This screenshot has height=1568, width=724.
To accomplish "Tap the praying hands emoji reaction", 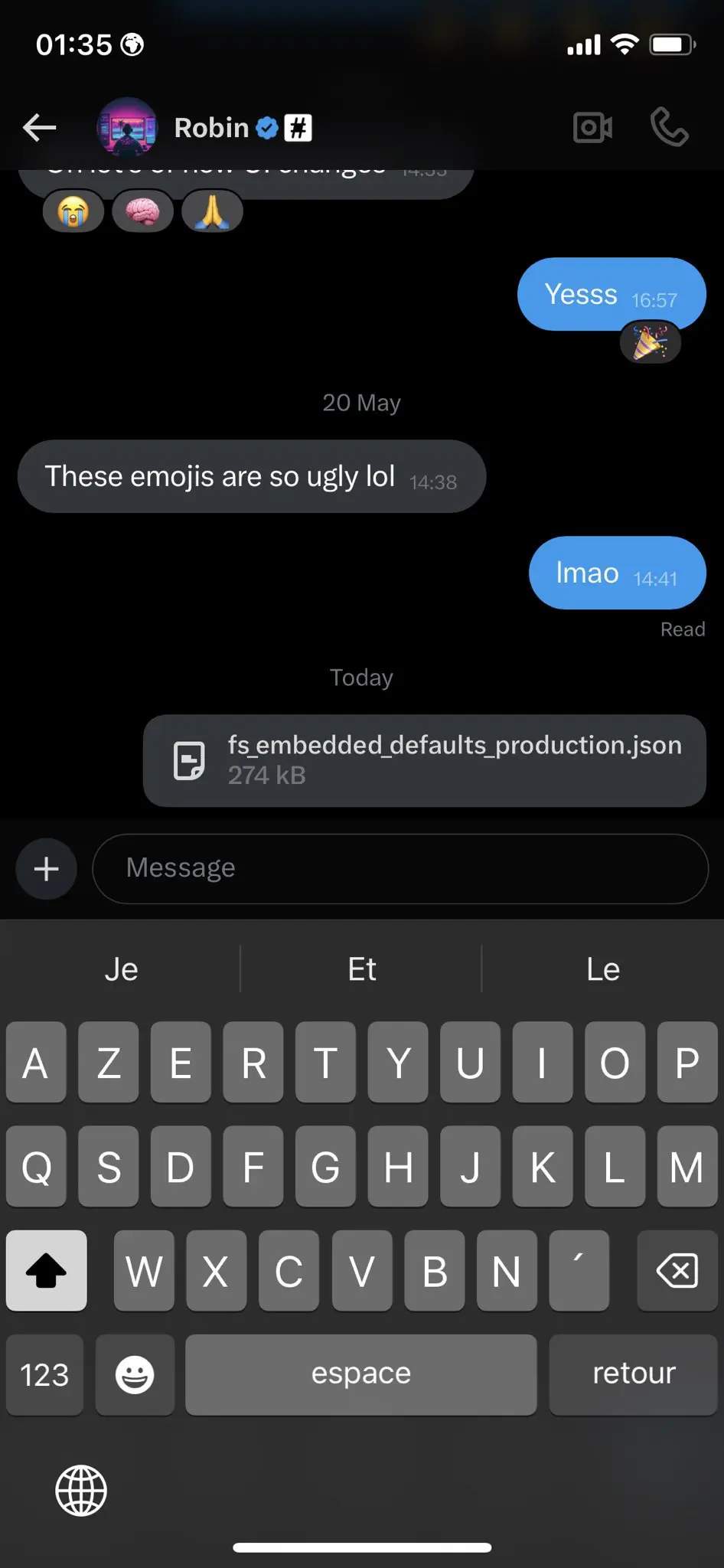I will click(x=212, y=211).
